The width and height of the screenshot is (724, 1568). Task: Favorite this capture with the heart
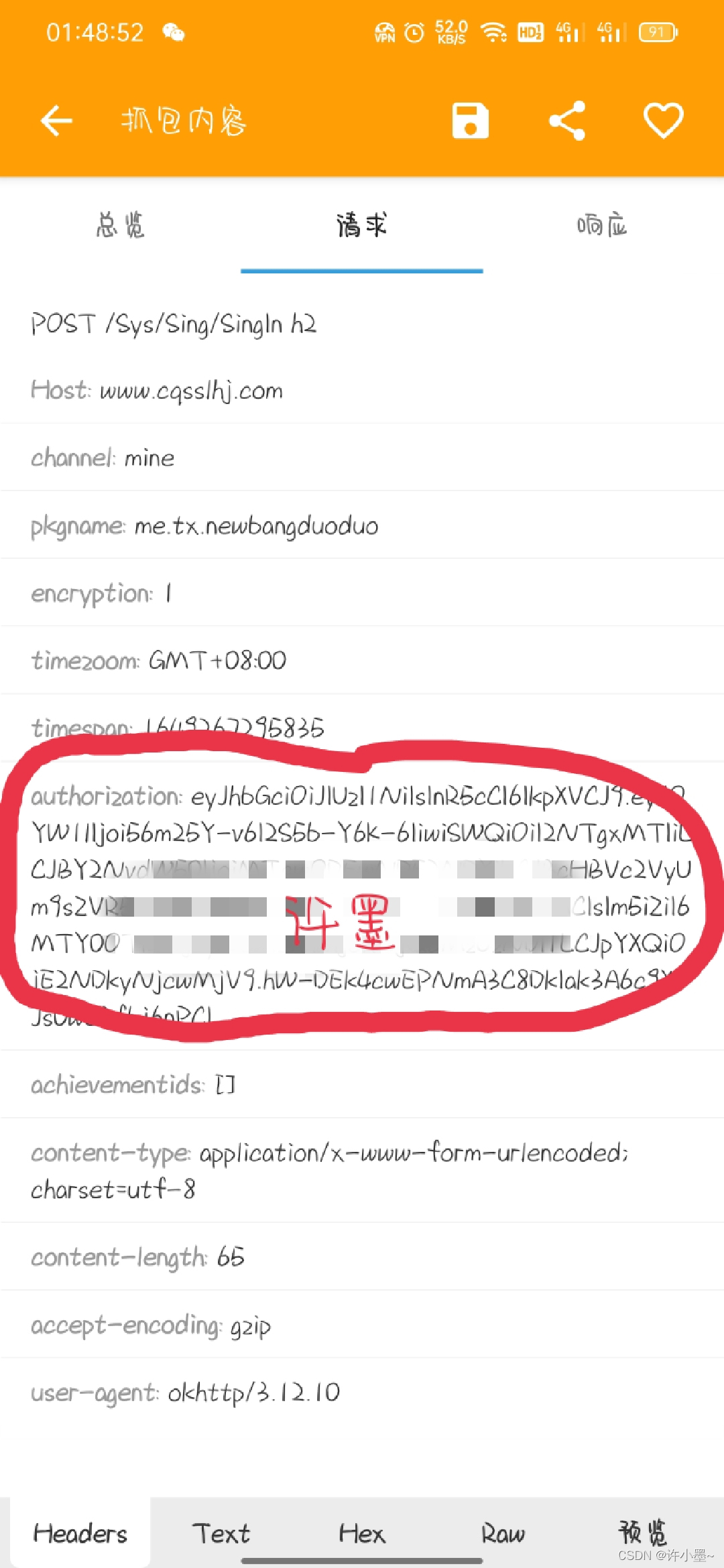point(663,121)
